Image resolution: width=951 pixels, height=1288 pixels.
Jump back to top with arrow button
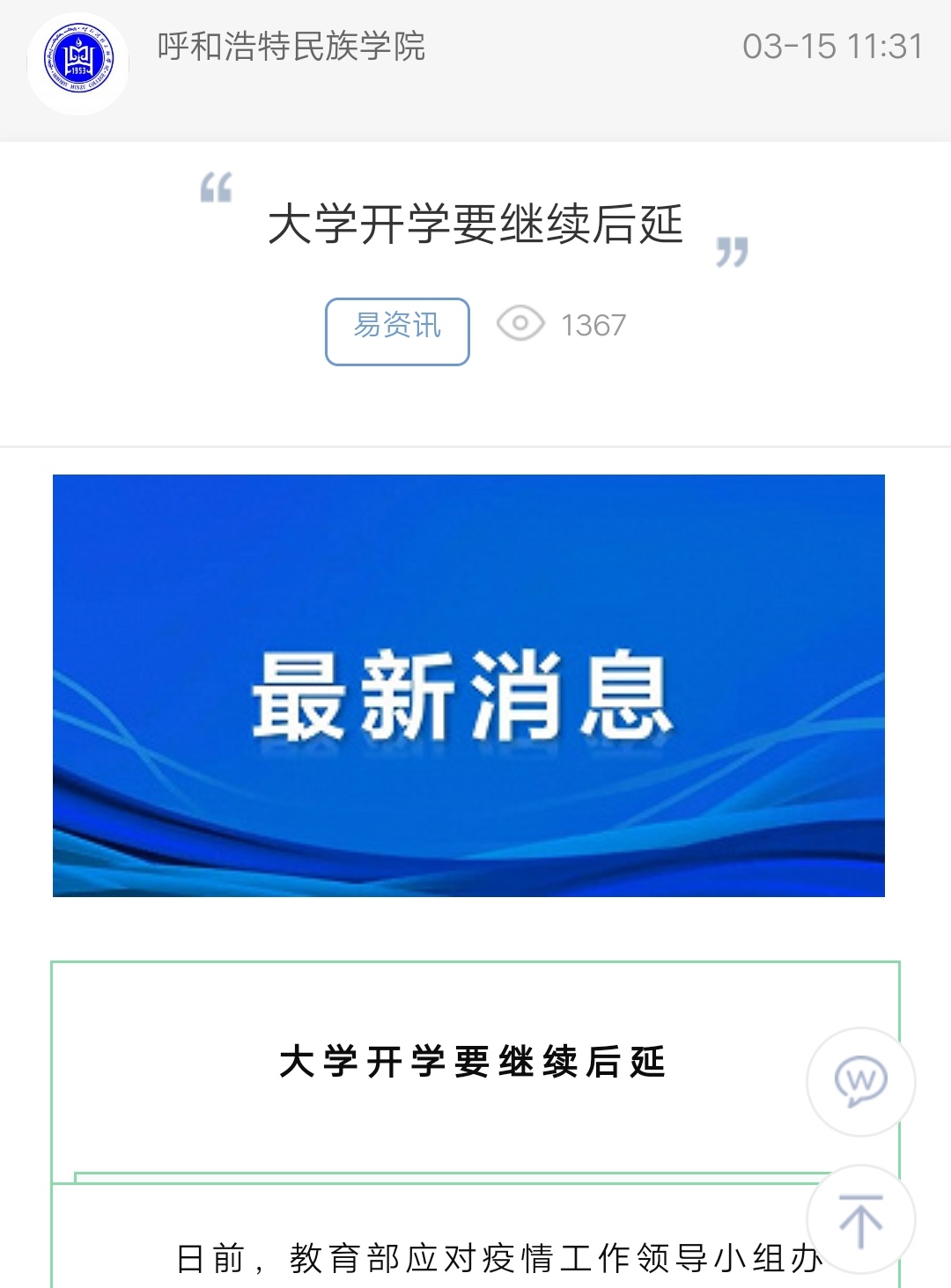(860, 1220)
